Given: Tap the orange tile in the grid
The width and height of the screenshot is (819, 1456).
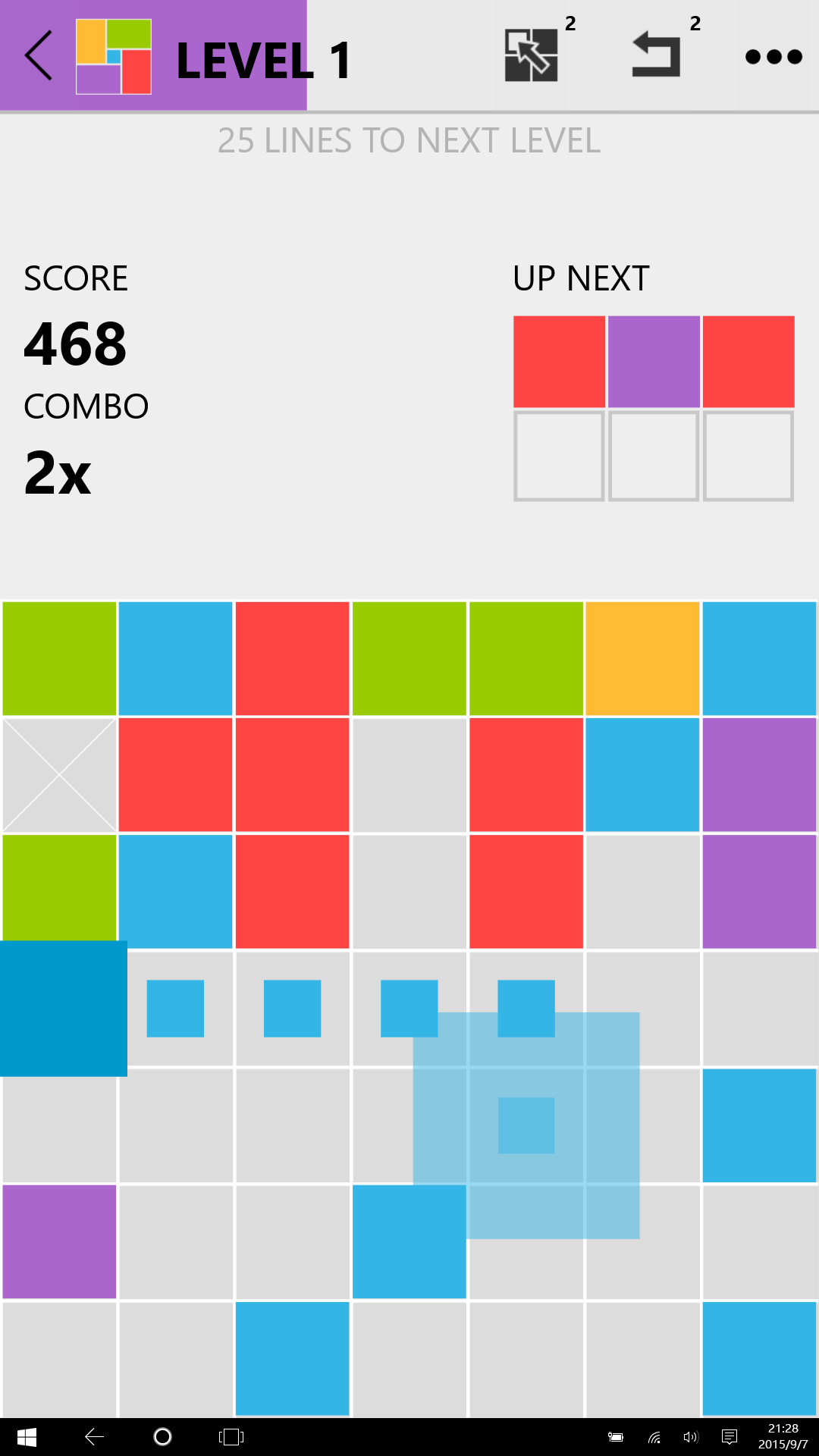Looking at the screenshot, I should pos(642,658).
